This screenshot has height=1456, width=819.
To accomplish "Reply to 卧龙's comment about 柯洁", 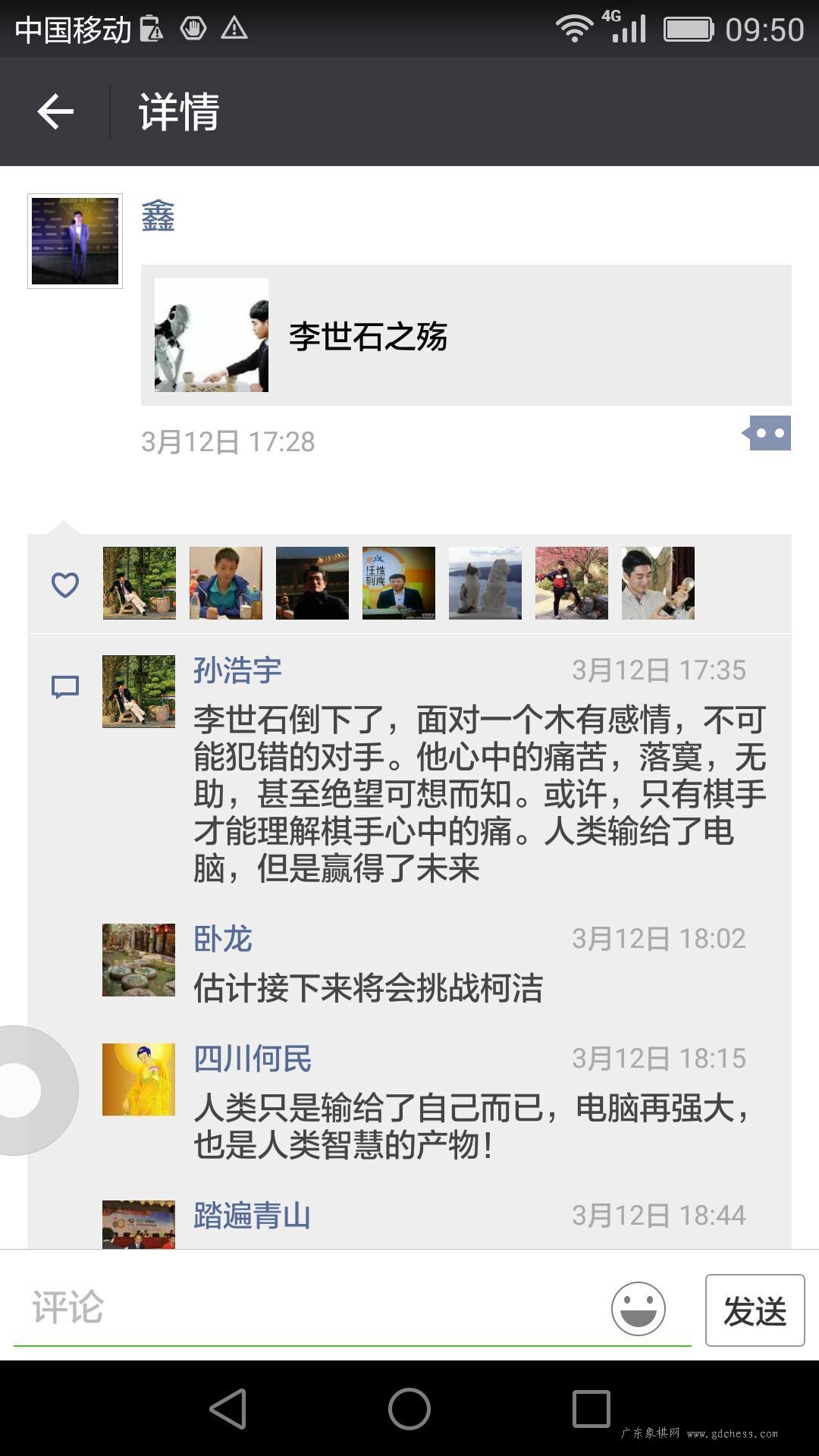I will (368, 988).
